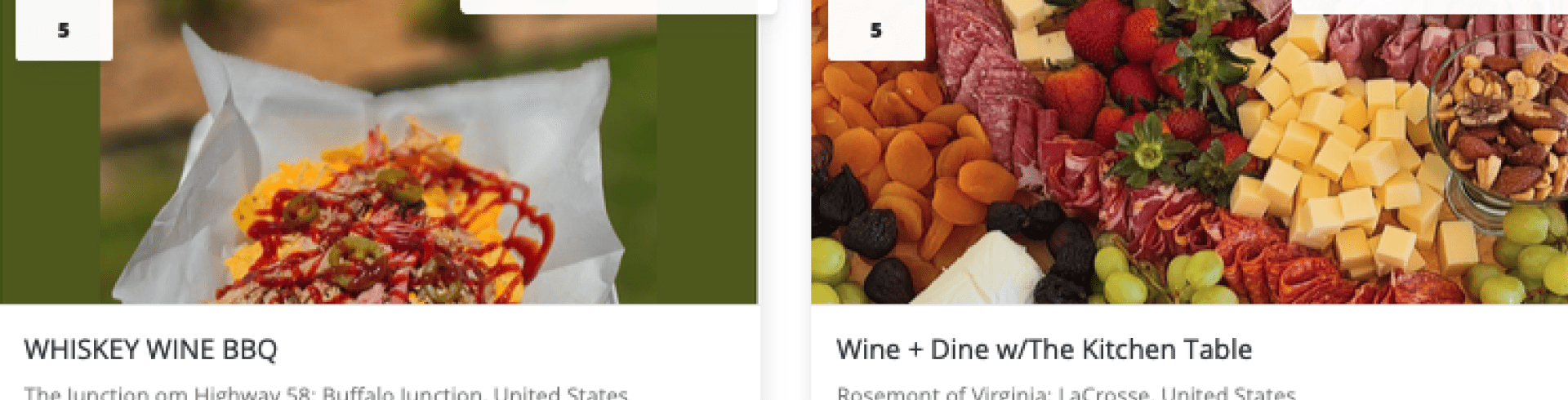Open Wine + Dine w/The Kitchen Table event

click(x=1043, y=349)
